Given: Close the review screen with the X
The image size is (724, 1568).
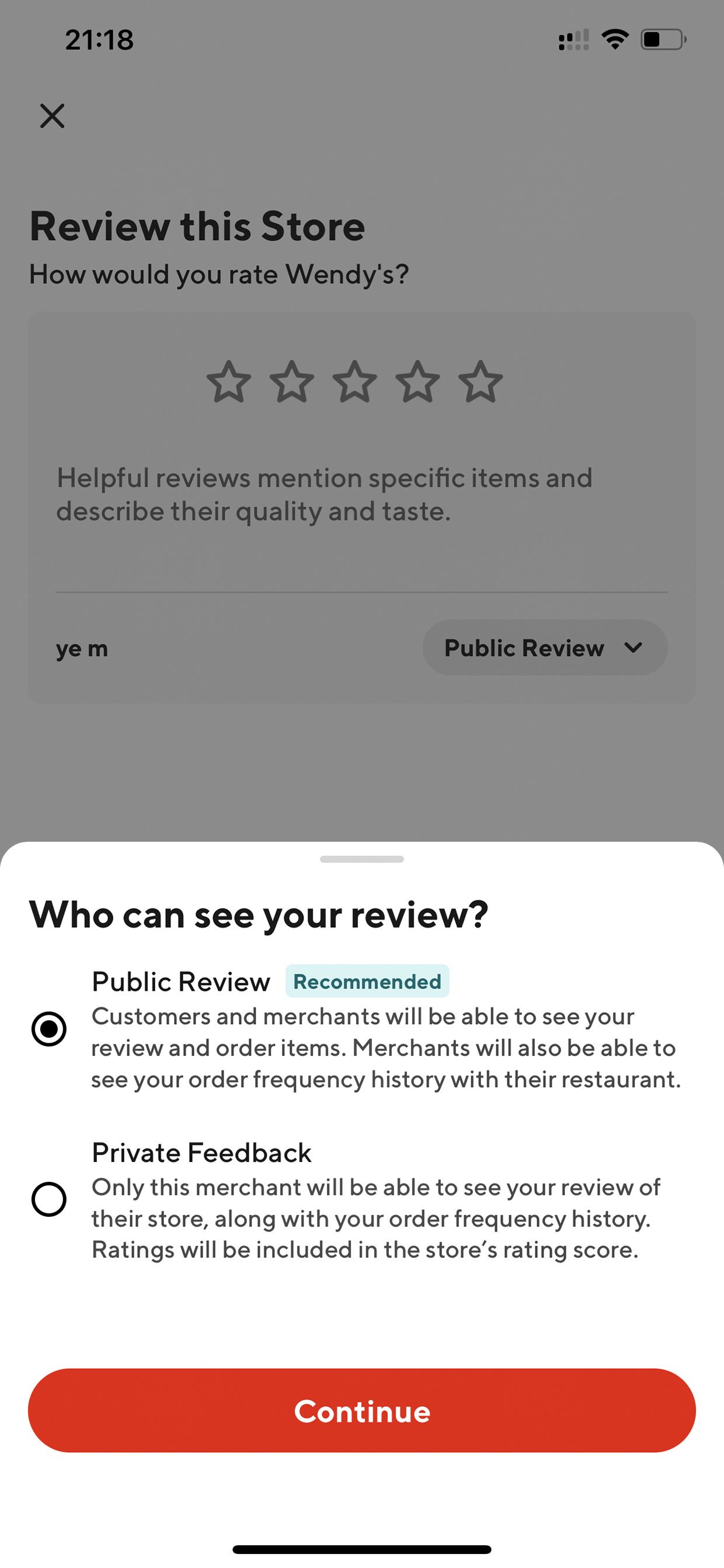Looking at the screenshot, I should [53, 116].
